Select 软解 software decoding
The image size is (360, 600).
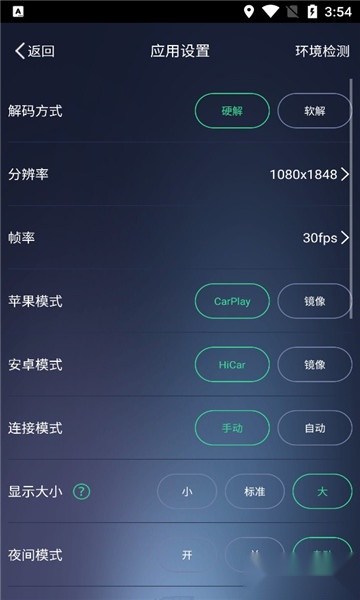click(x=314, y=111)
